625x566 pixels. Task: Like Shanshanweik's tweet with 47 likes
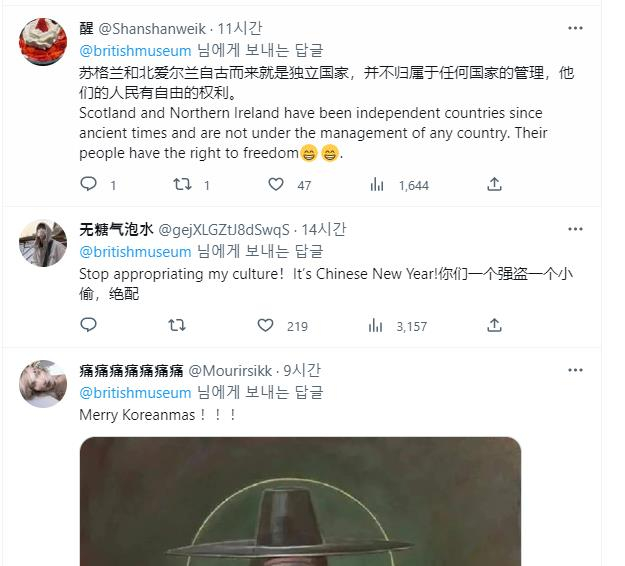pos(276,184)
